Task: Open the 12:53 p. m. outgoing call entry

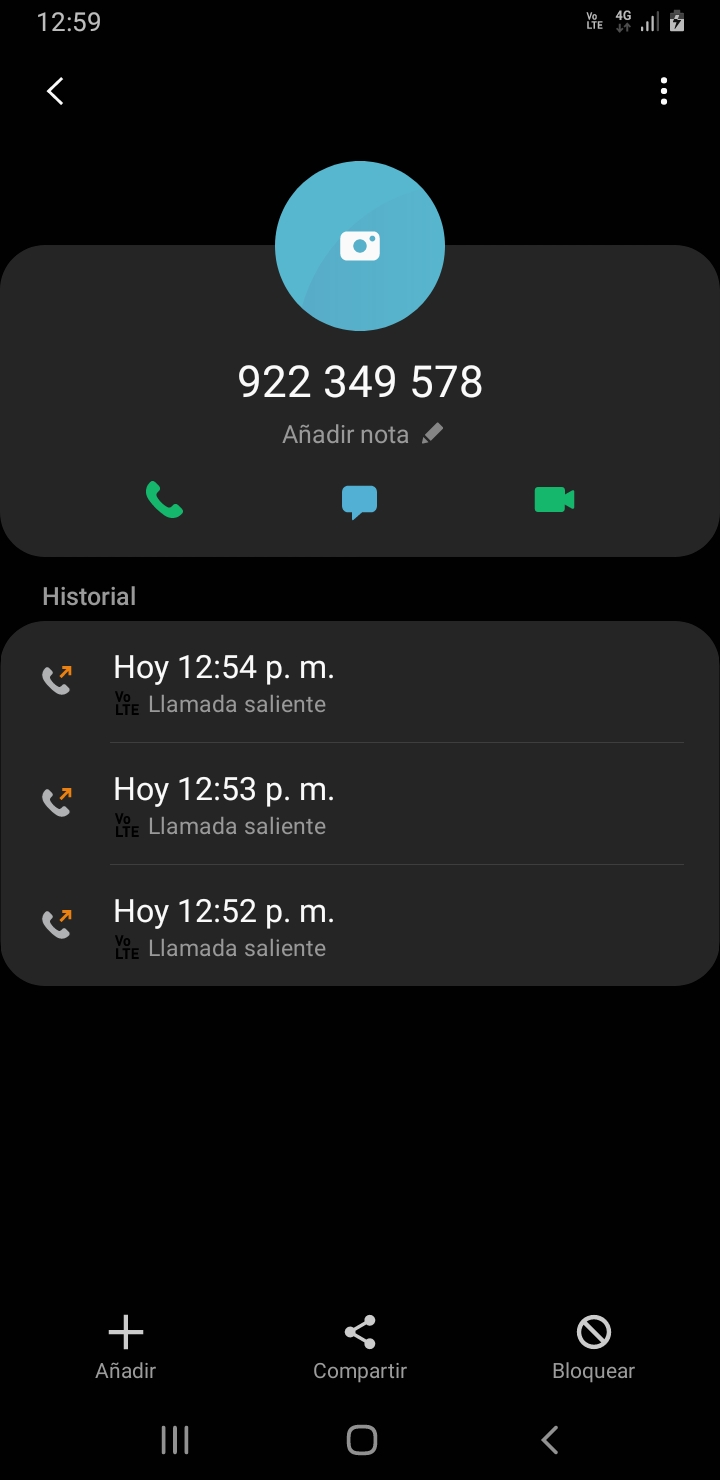Action: [x=360, y=805]
